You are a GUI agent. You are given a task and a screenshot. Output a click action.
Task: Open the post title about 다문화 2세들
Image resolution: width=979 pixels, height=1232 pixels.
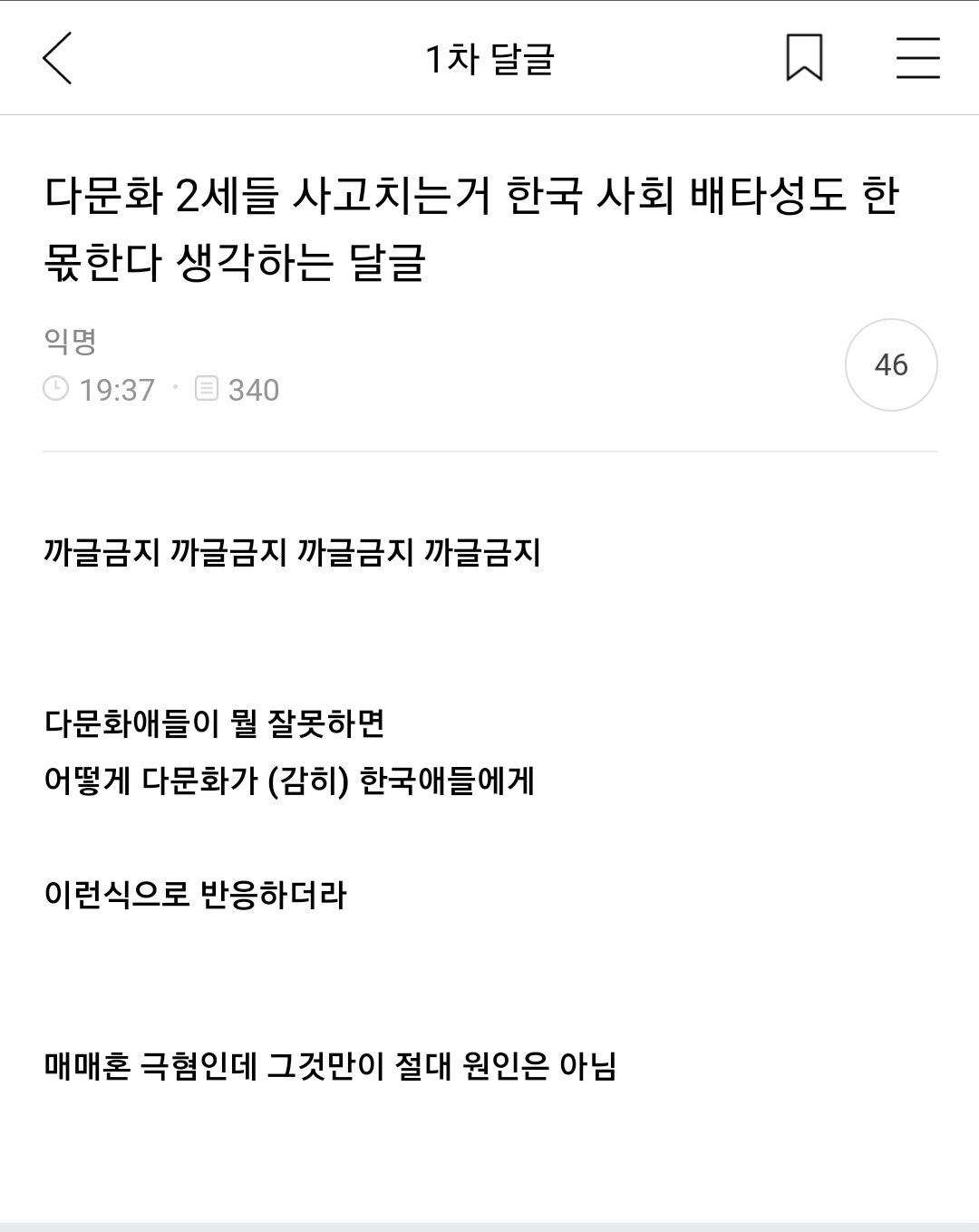[471, 227]
